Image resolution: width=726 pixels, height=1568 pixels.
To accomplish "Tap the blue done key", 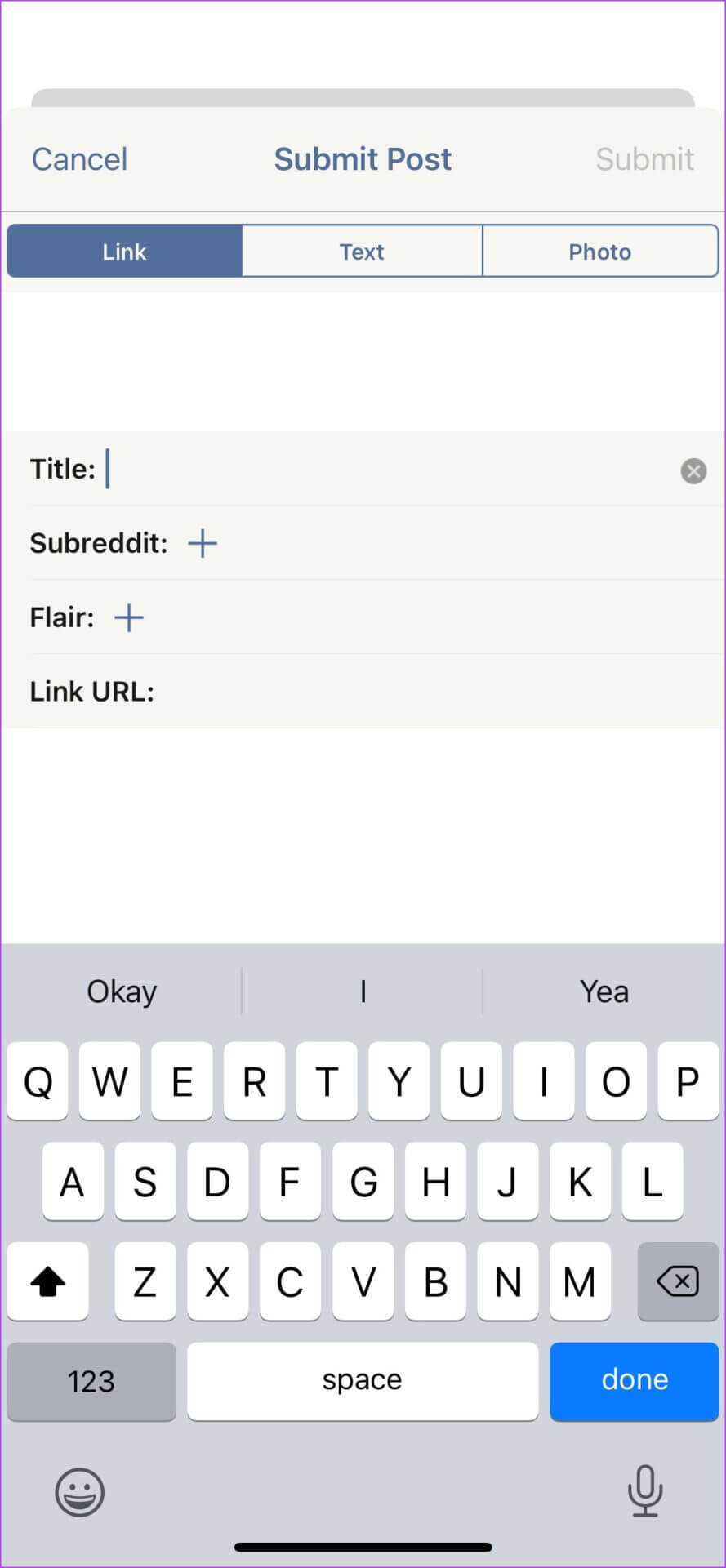I will click(634, 1379).
